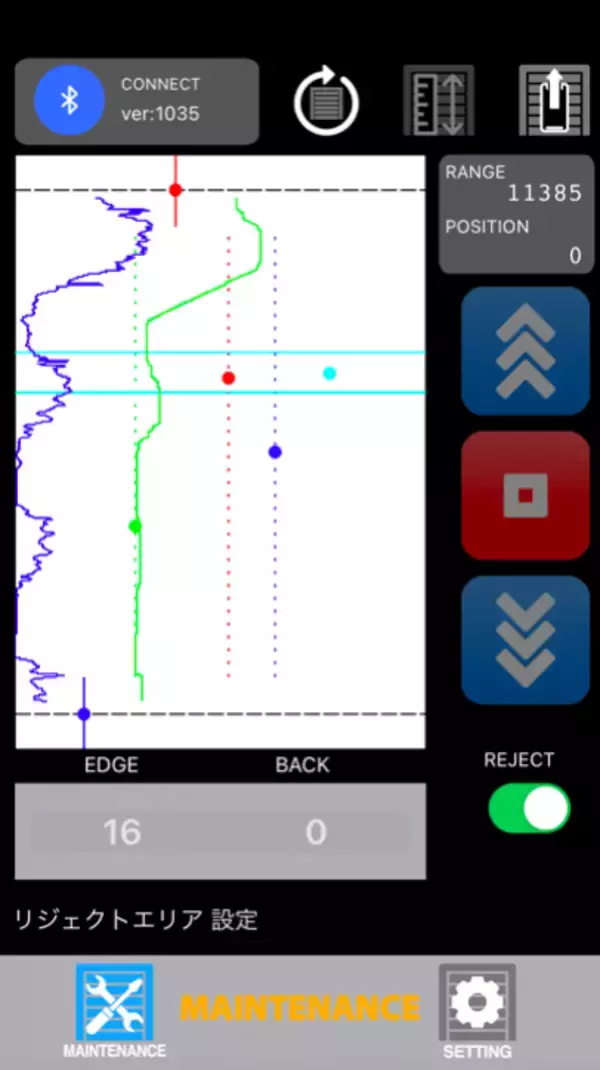Toggle the REJECT switch off
Image resolution: width=600 pixels, height=1070 pixels.
pyautogui.click(x=529, y=808)
